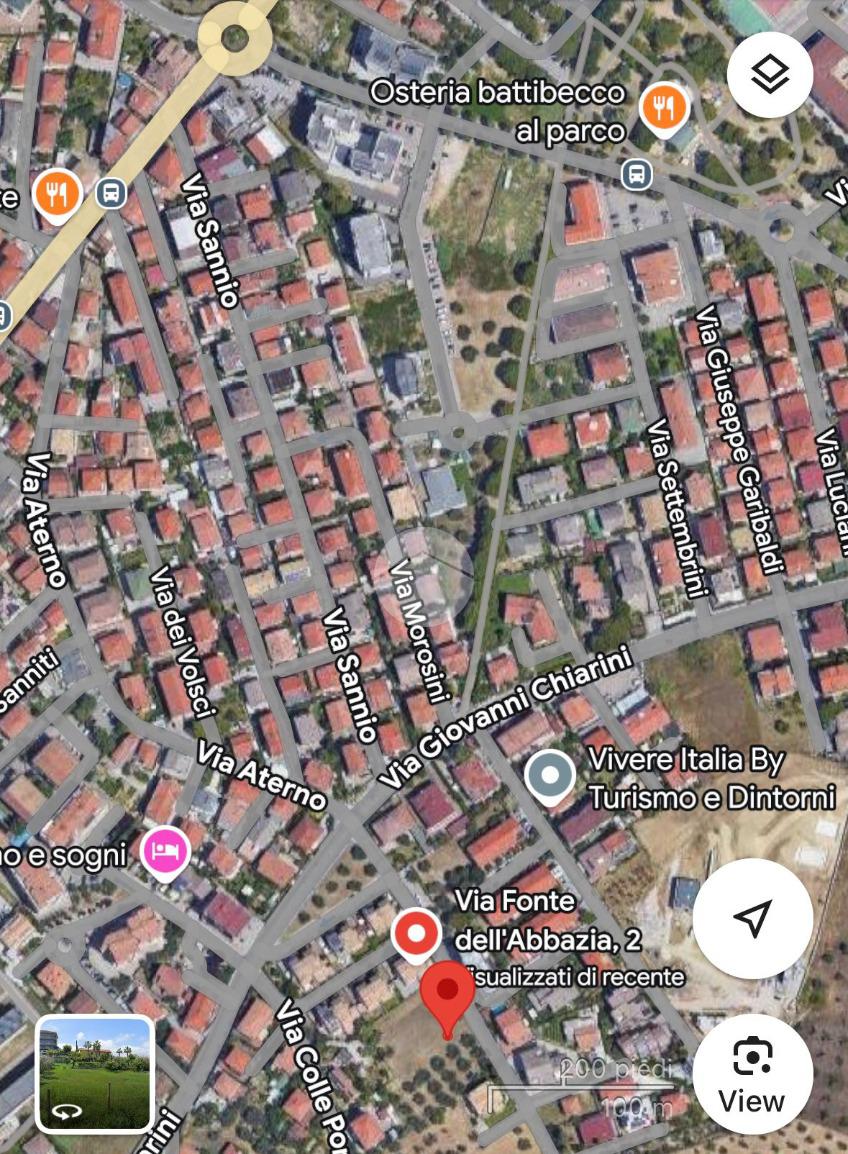This screenshot has height=1154, width=848.
Task: Select Osteria battibecco al parco restaurant pin
Action: 663,107
